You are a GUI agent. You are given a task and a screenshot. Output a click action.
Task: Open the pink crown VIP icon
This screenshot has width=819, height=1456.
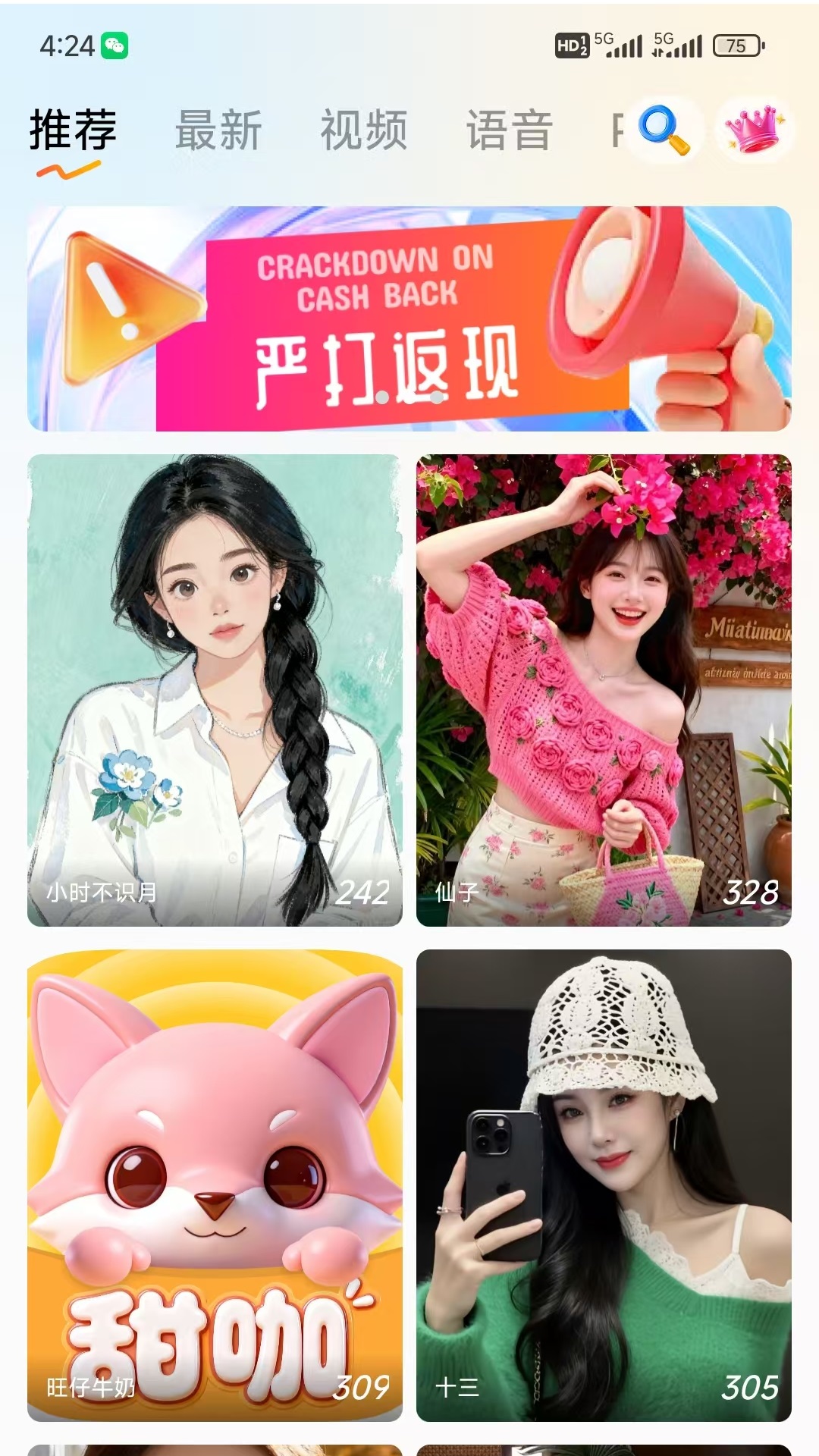(753, 130)
